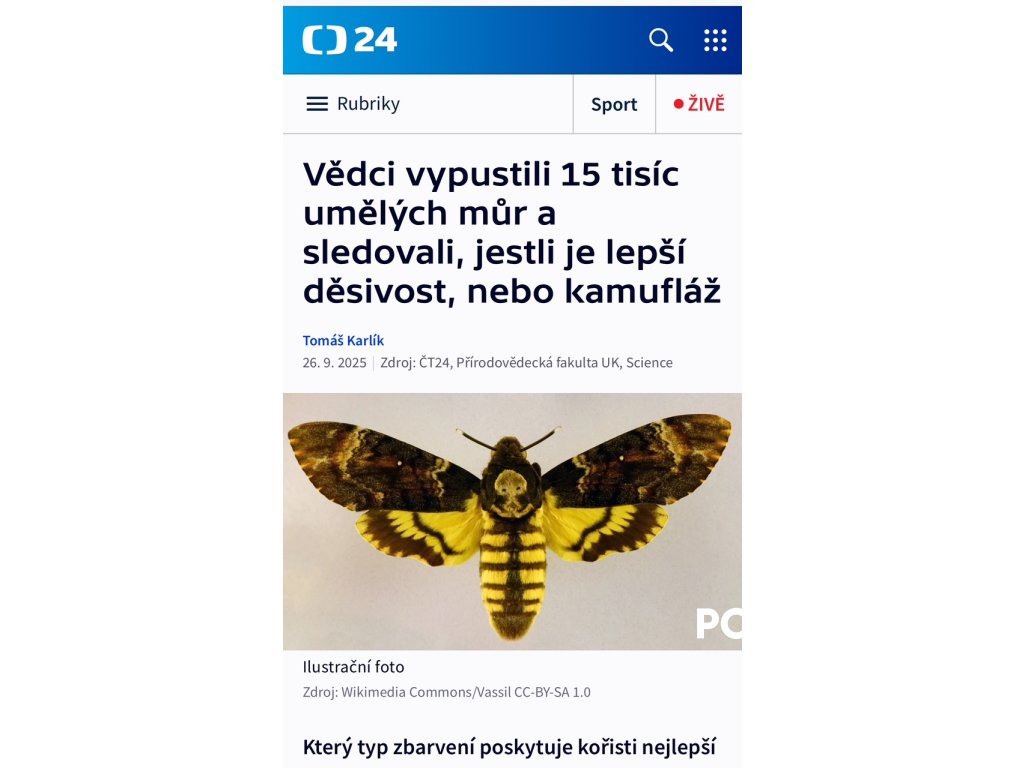Open the search magnifier icon
1024x768 pixels.
[660, 40]
